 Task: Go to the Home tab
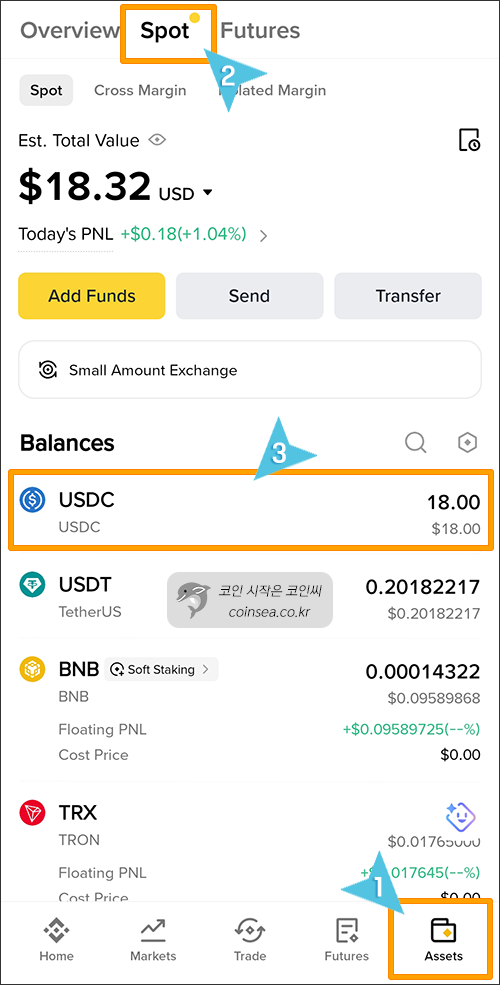pos(57,940)
